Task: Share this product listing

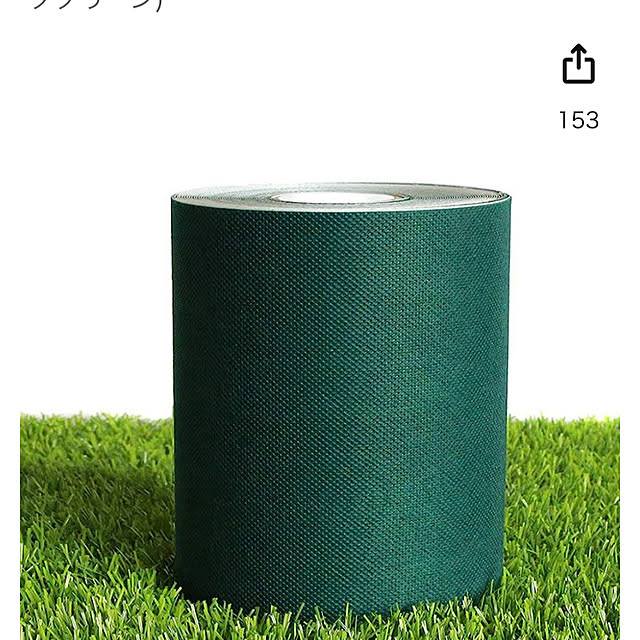Action: click(578, 65)
